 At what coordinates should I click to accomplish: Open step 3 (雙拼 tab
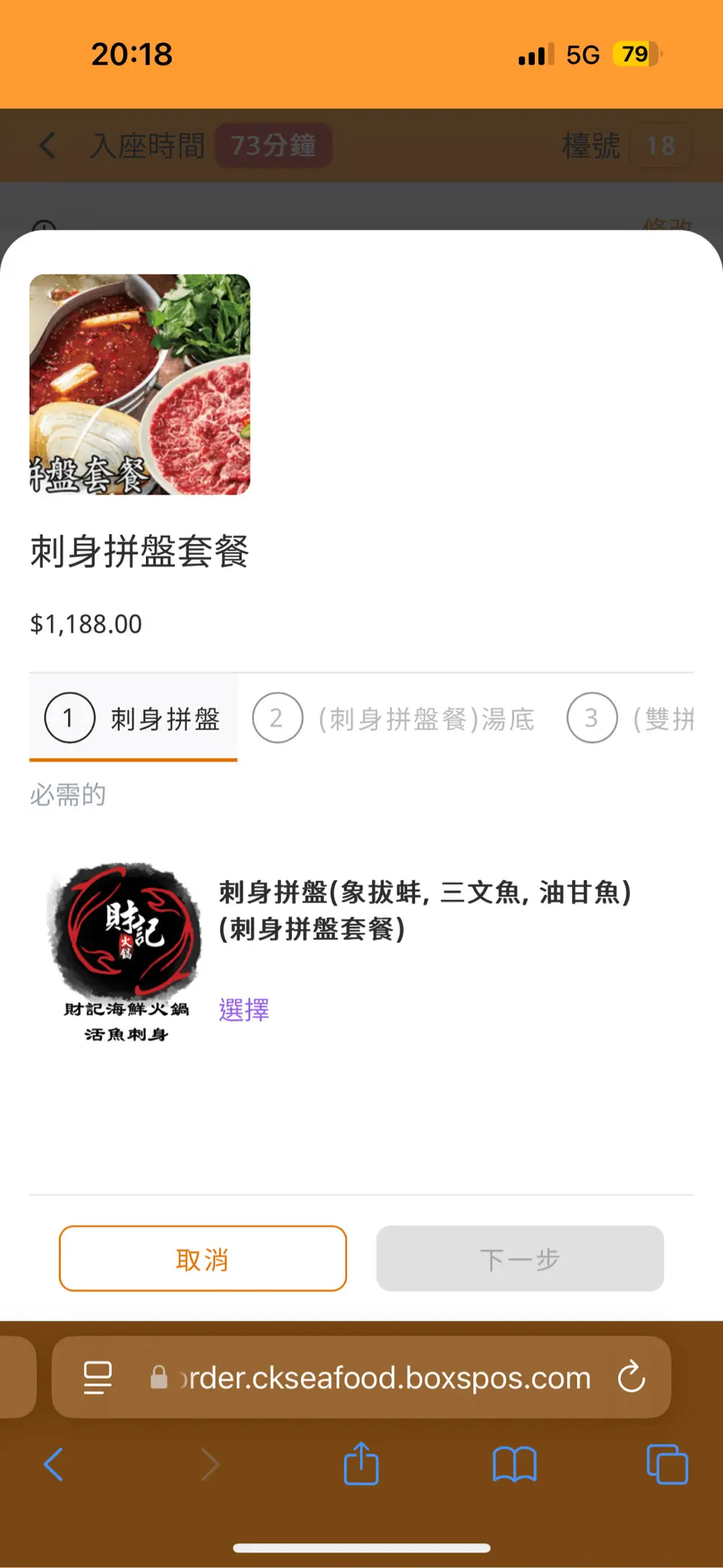coord(630,719)
